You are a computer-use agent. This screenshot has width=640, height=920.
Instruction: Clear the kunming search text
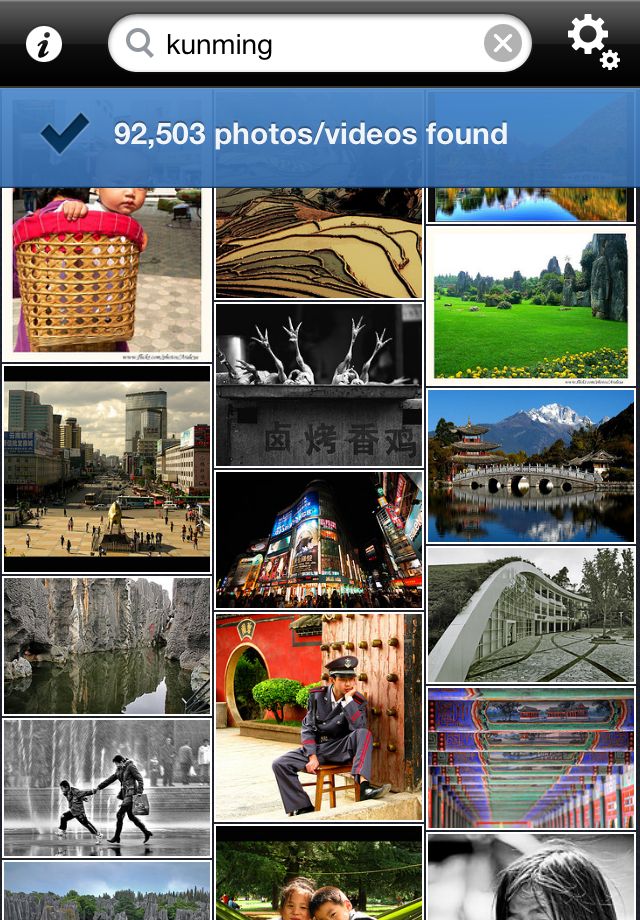pyautogui.click(x=503, y=44)
